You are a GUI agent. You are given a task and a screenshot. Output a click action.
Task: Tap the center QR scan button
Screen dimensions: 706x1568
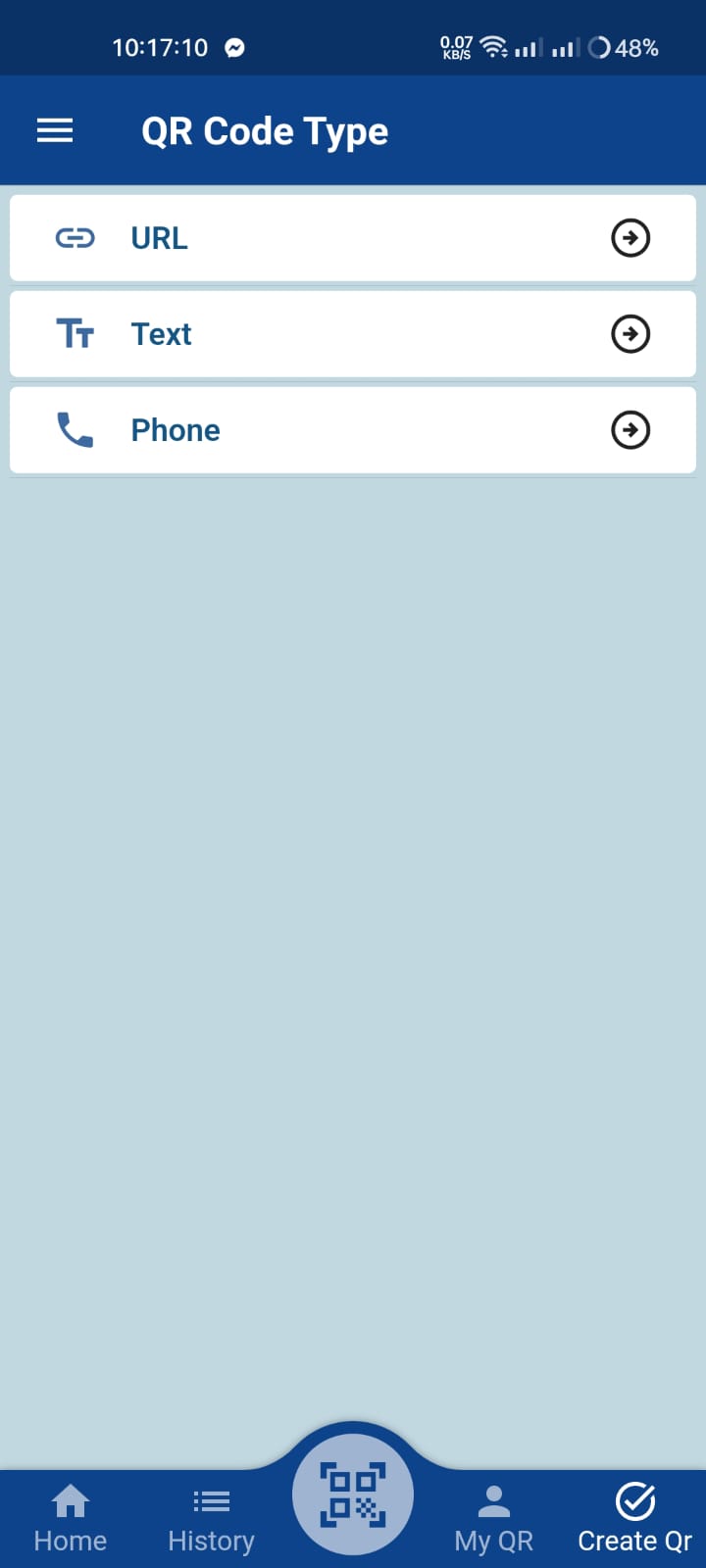coord(353,1495)
